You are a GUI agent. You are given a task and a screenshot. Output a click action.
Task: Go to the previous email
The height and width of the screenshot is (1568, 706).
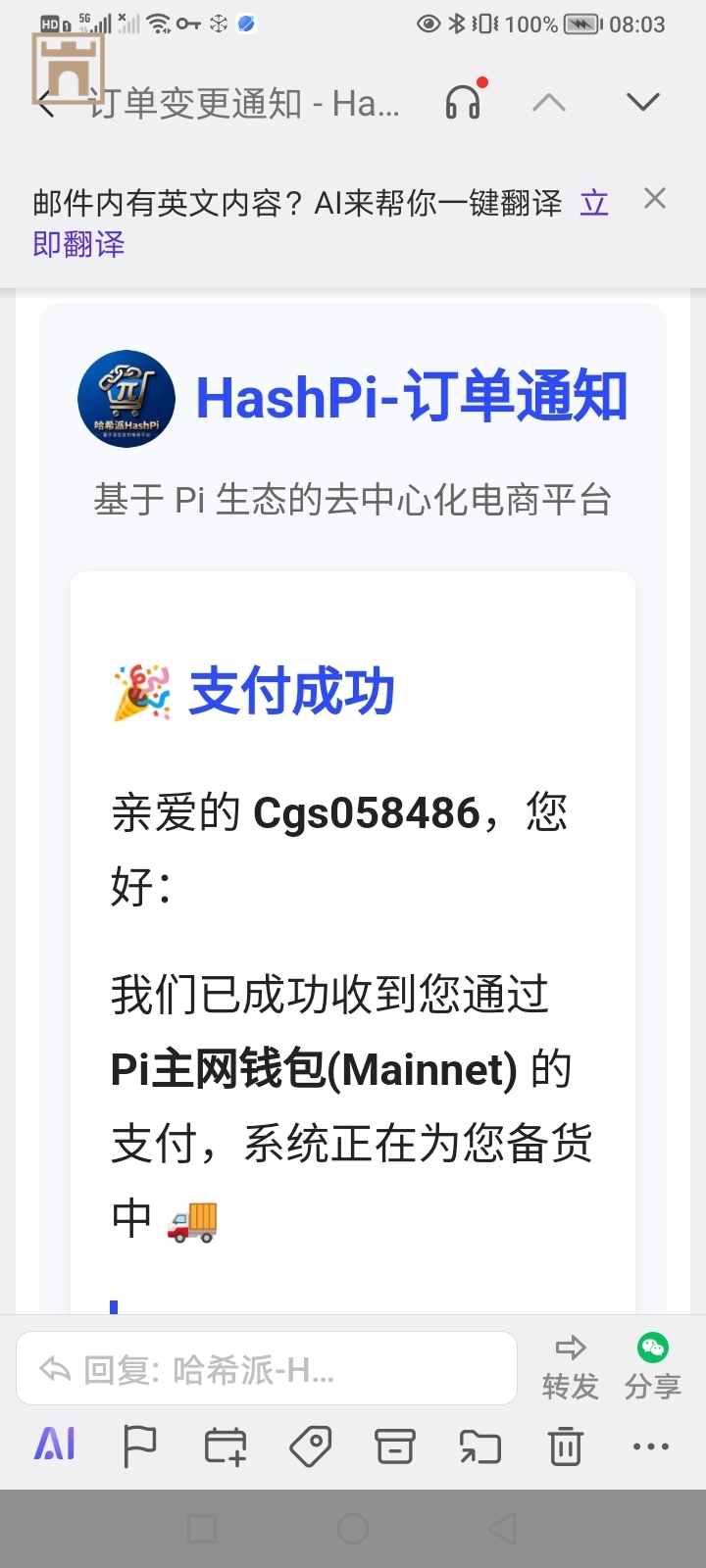[549, 102]
